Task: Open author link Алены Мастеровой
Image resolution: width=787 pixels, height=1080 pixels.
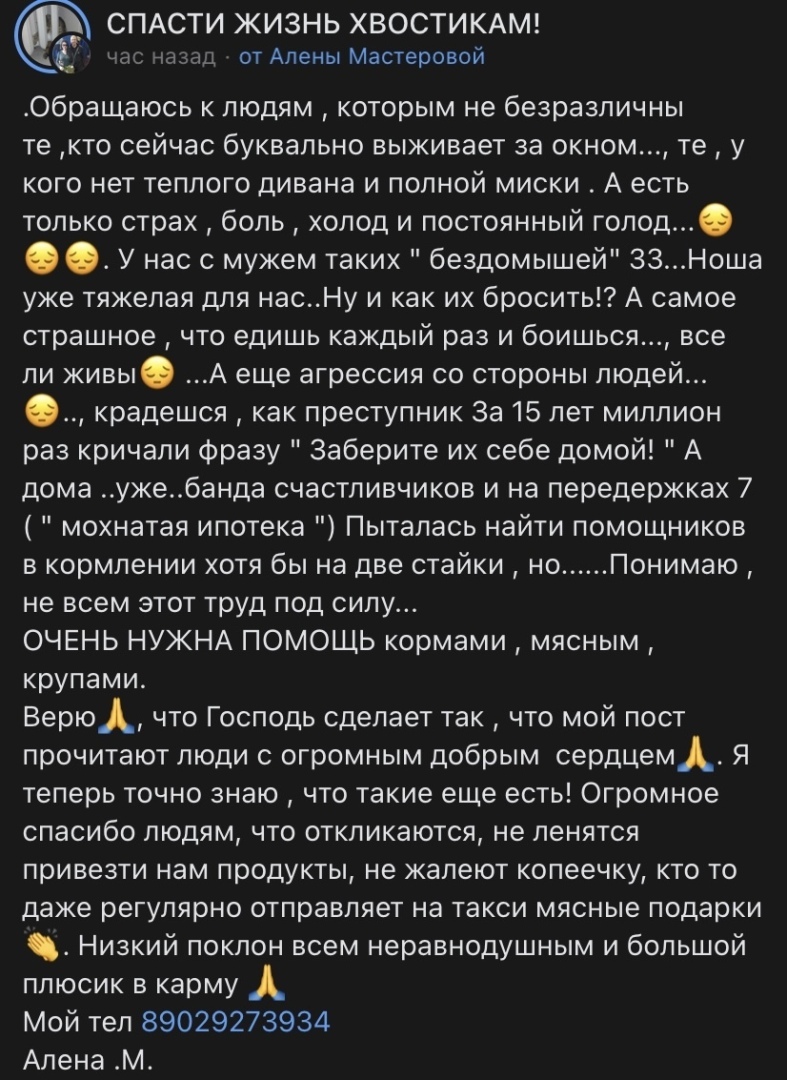Action: (362, 57)
